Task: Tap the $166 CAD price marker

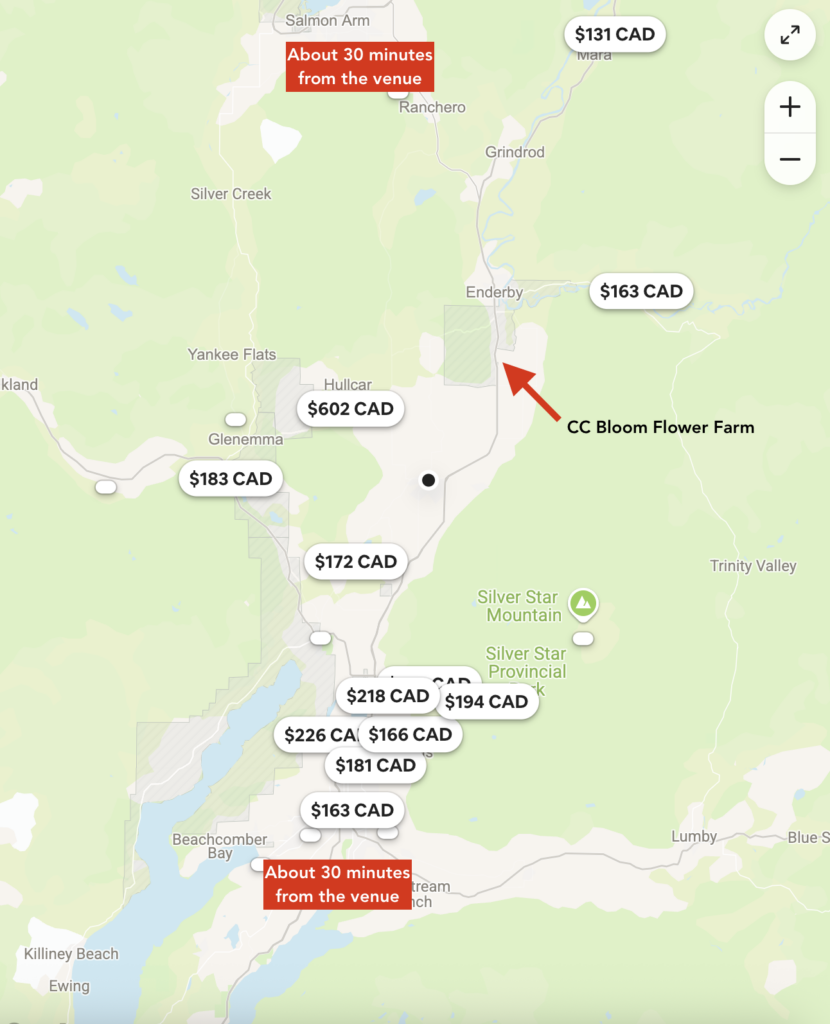Action: (x=411, y=735)
